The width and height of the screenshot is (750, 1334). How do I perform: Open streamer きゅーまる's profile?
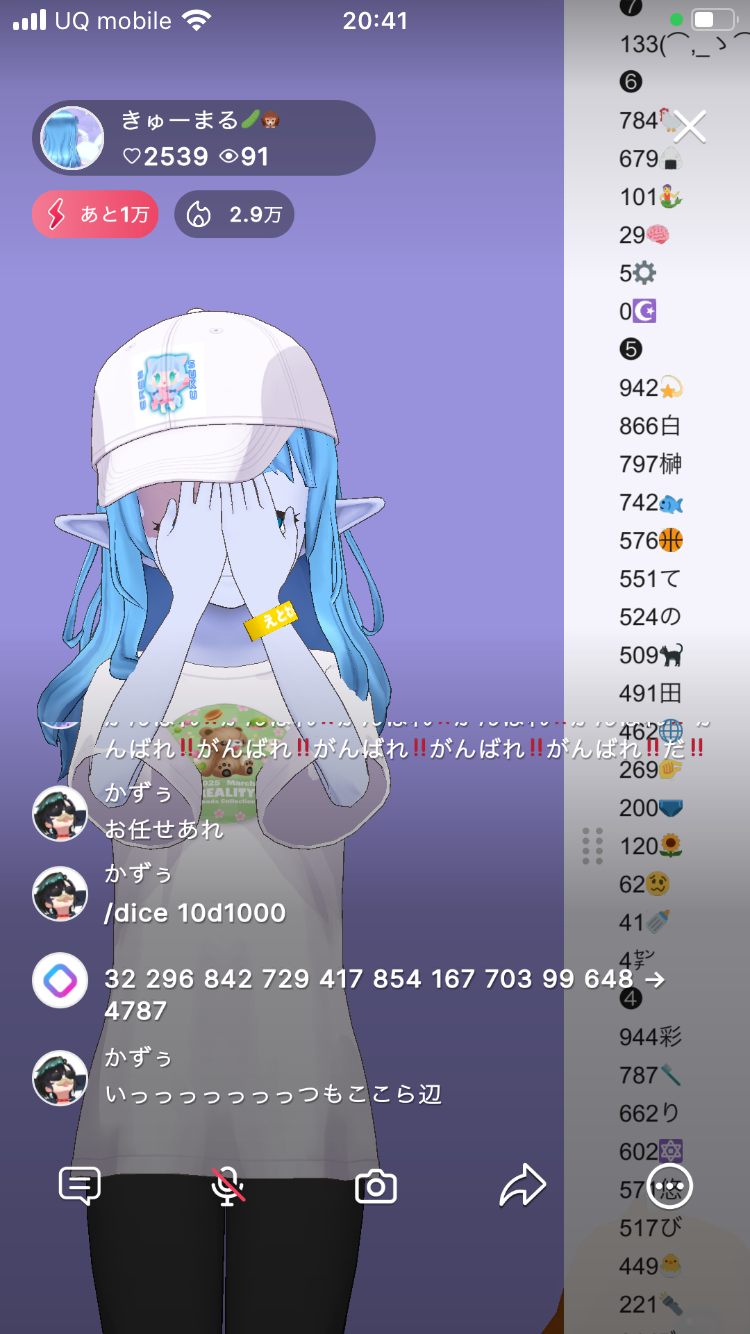coord(72,138)
